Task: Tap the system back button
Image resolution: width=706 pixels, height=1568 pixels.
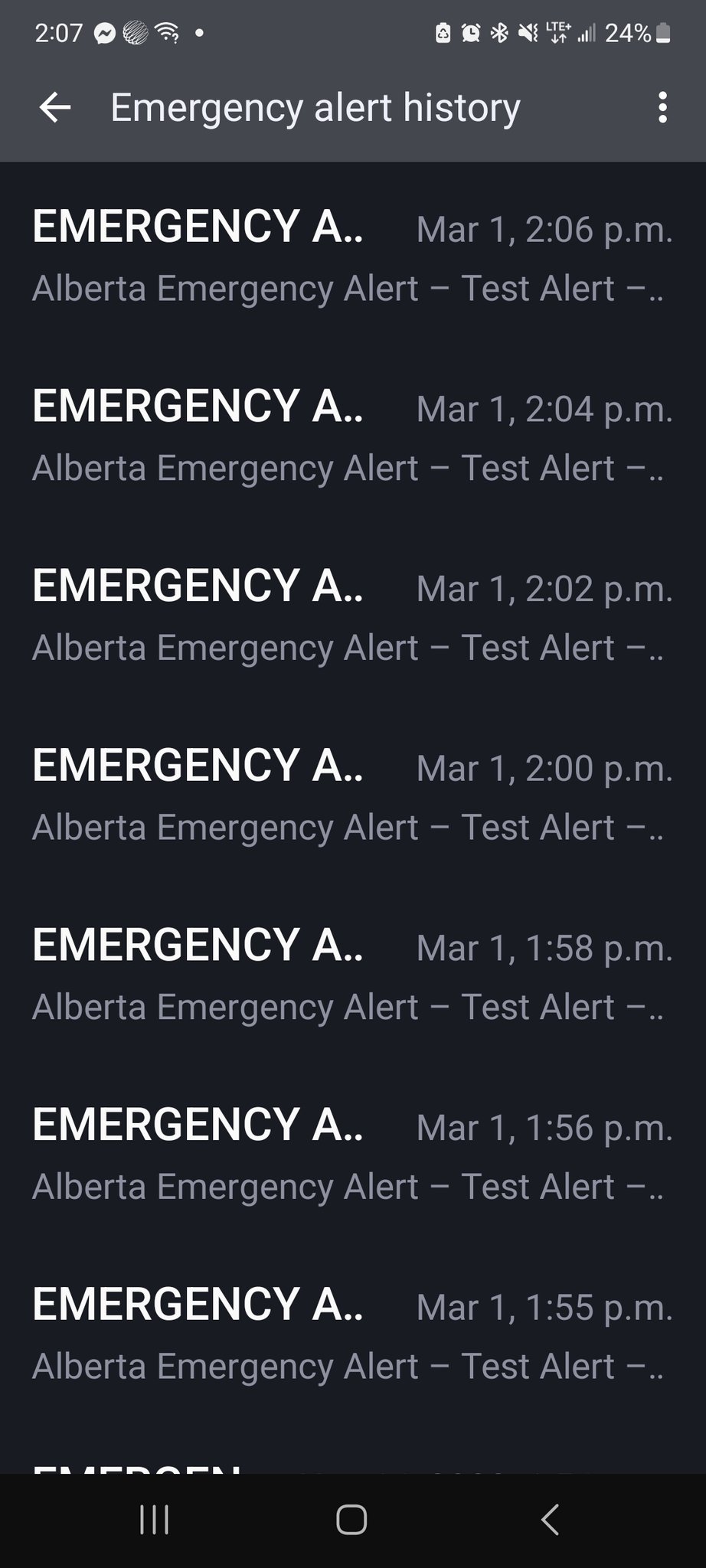Action: point(550,1520)
